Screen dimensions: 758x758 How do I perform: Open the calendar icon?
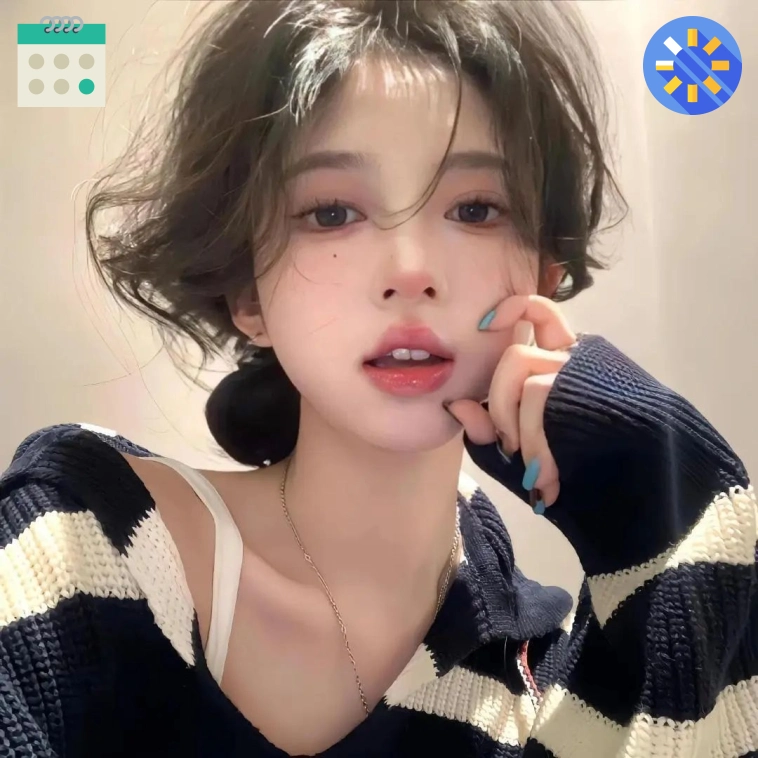61,63
